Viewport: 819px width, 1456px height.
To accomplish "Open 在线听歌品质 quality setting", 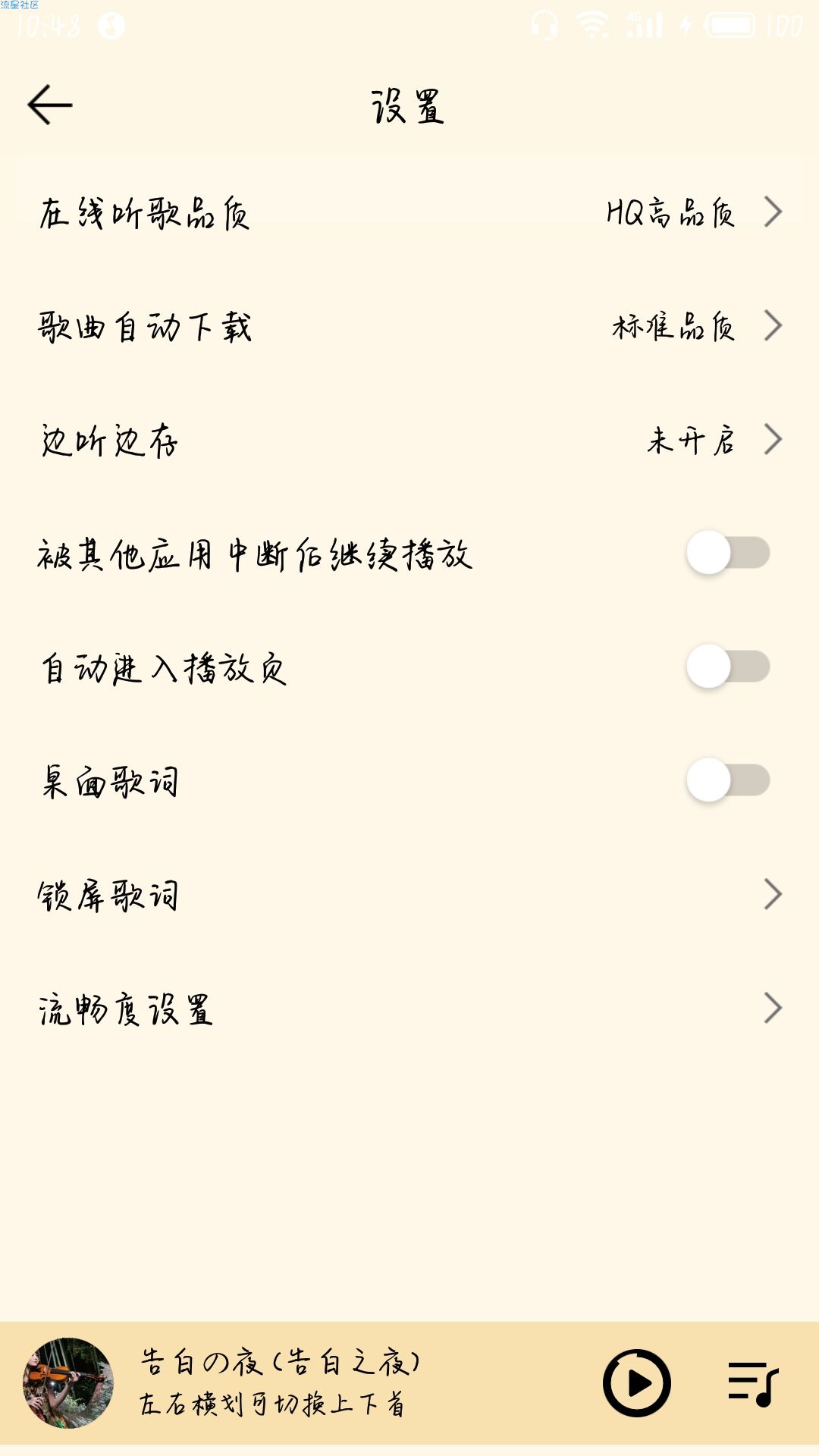I will point(409,212).
